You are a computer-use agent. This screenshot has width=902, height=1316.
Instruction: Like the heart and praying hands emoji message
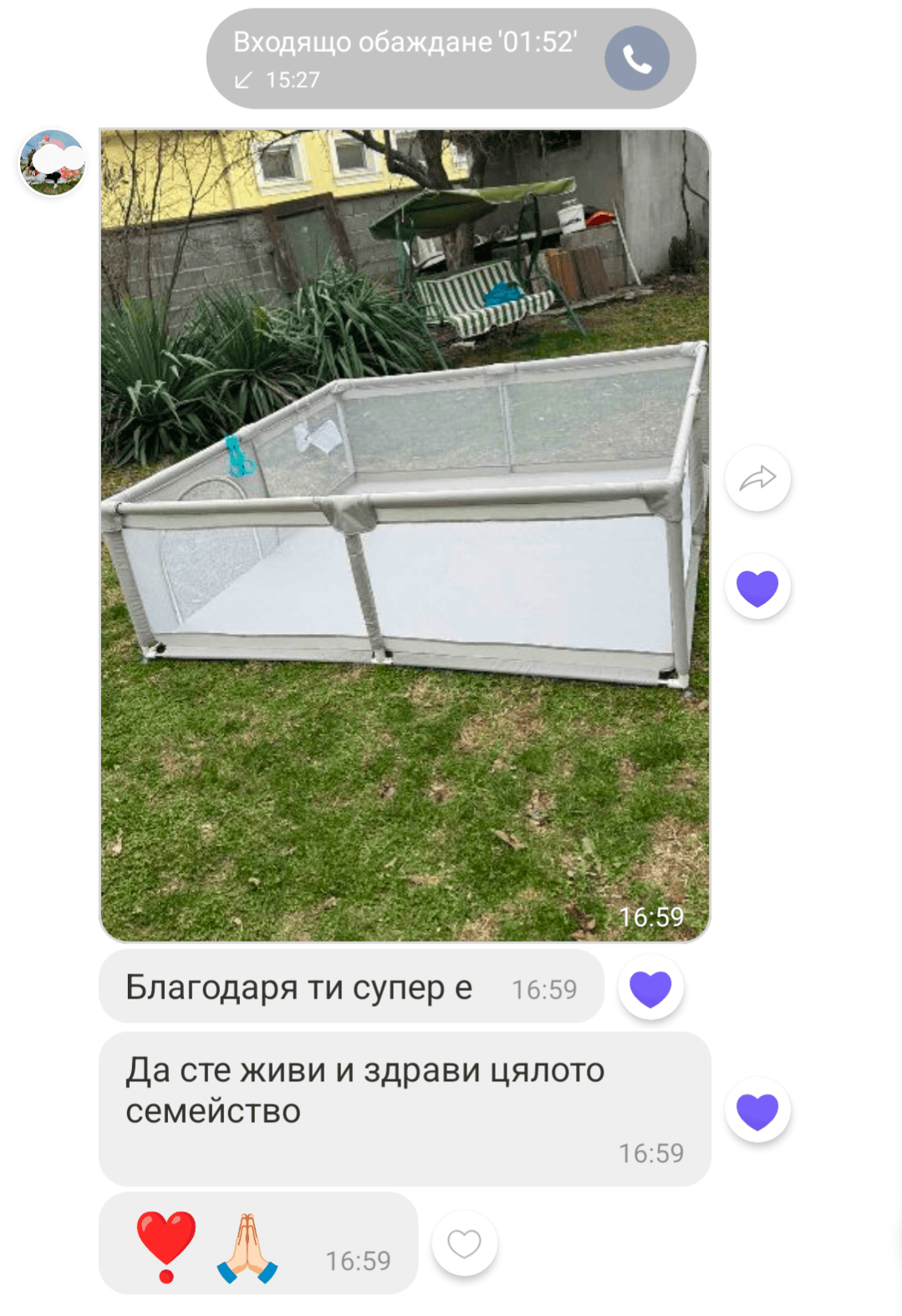(x=464, y=1243)
